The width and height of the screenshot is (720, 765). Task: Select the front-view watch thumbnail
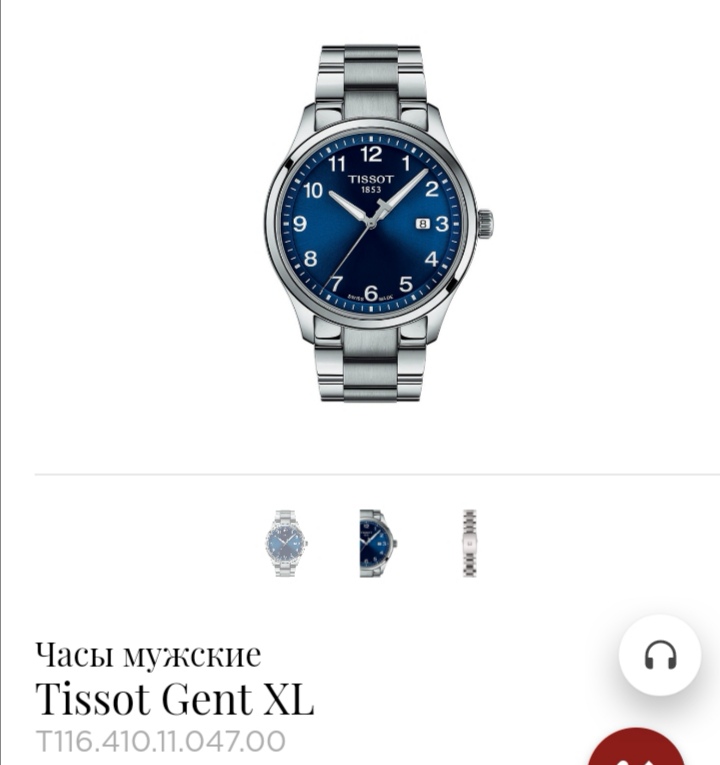[x=287, y=543]
